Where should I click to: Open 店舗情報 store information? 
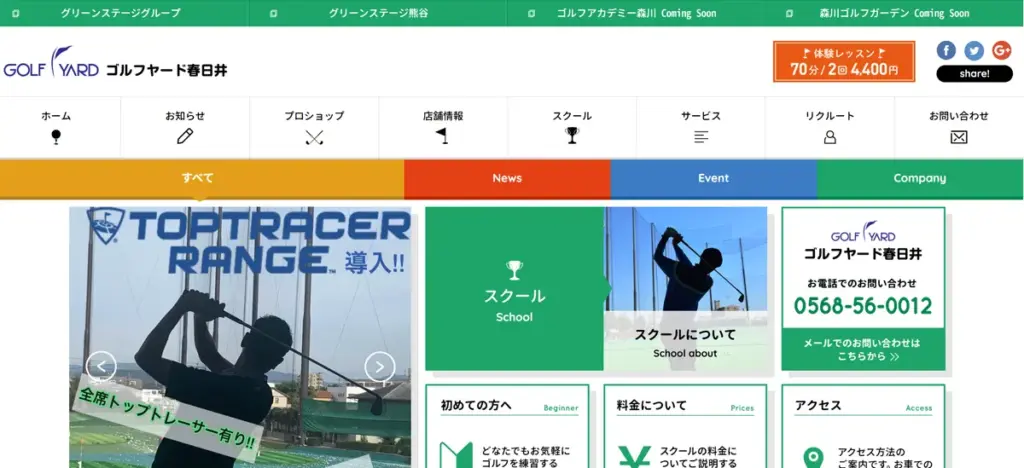click(x=443, y=127)
